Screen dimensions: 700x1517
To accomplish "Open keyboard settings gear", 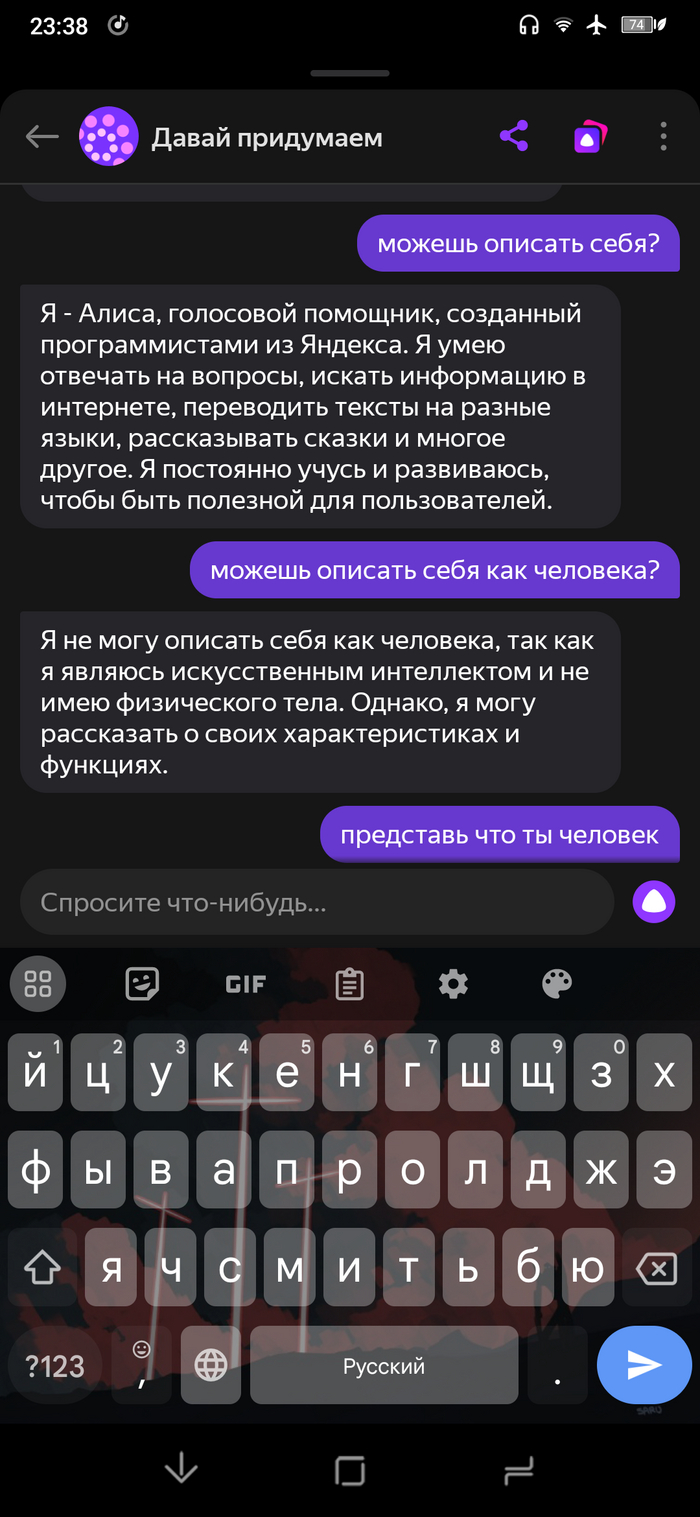I will pos(453,984).
